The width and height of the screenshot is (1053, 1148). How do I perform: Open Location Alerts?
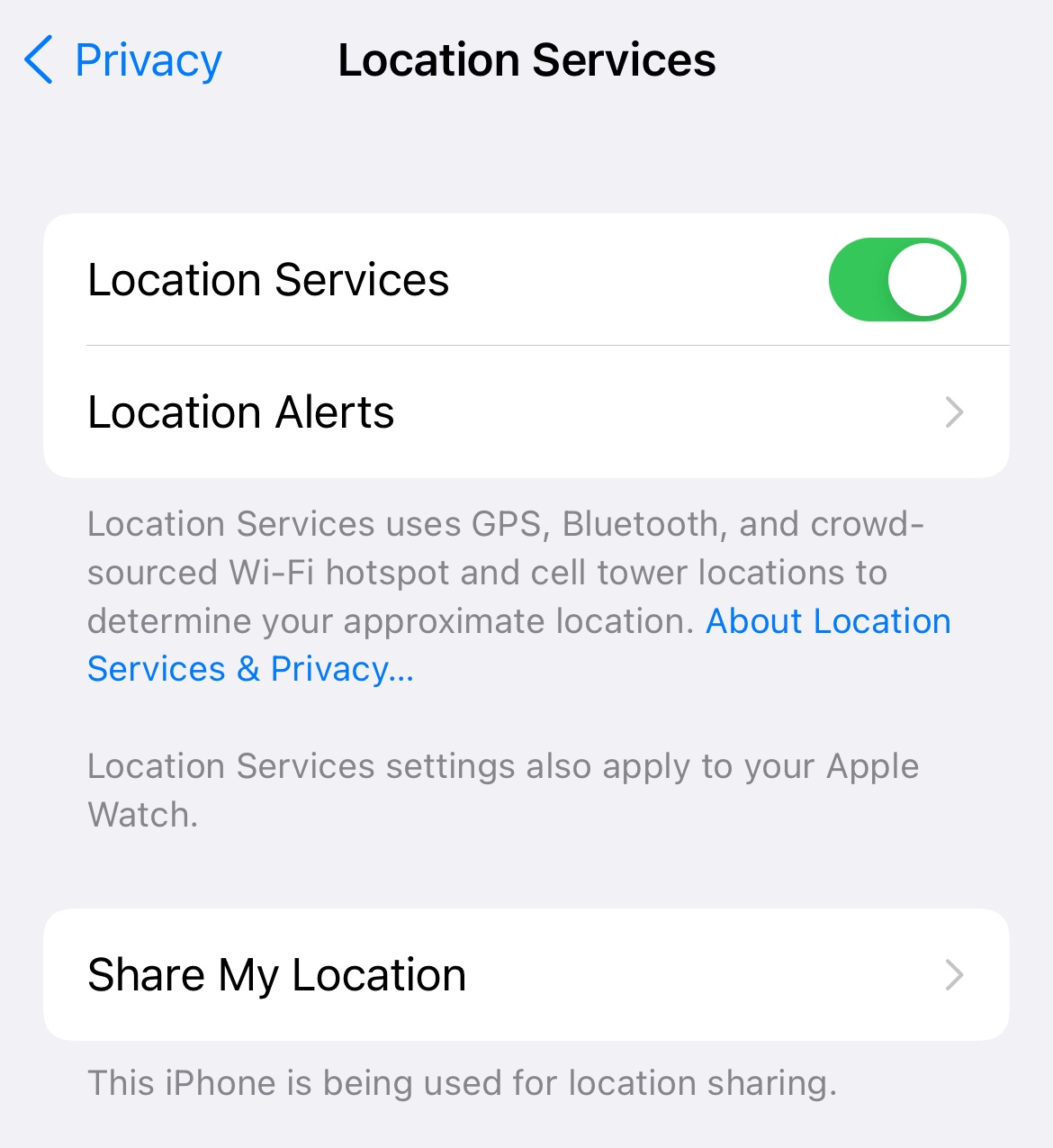click(526, 412)
